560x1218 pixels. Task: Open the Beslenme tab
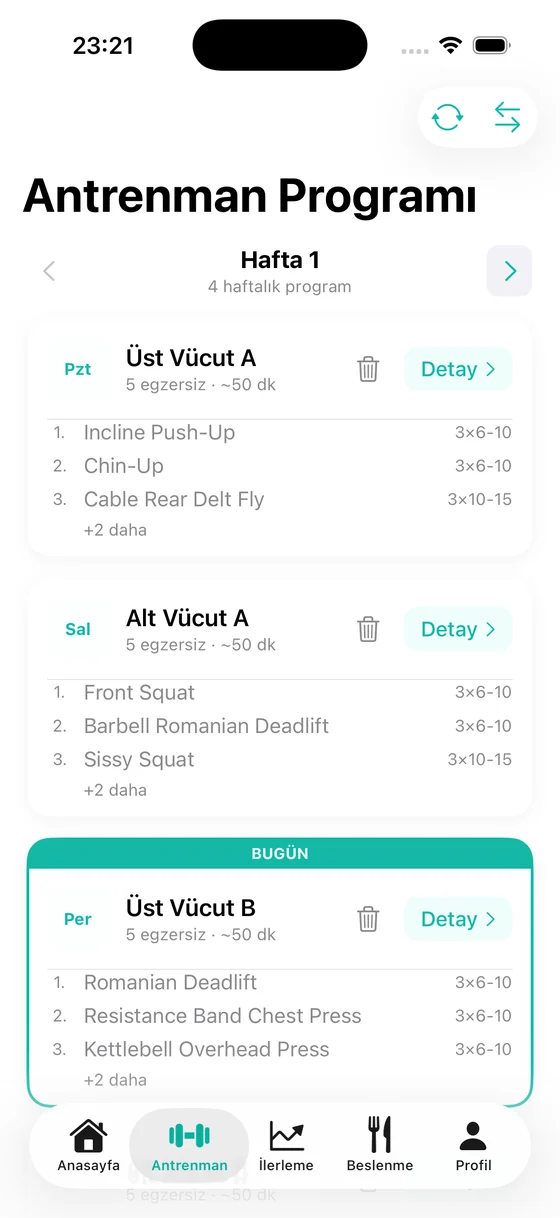(380, 1146)
